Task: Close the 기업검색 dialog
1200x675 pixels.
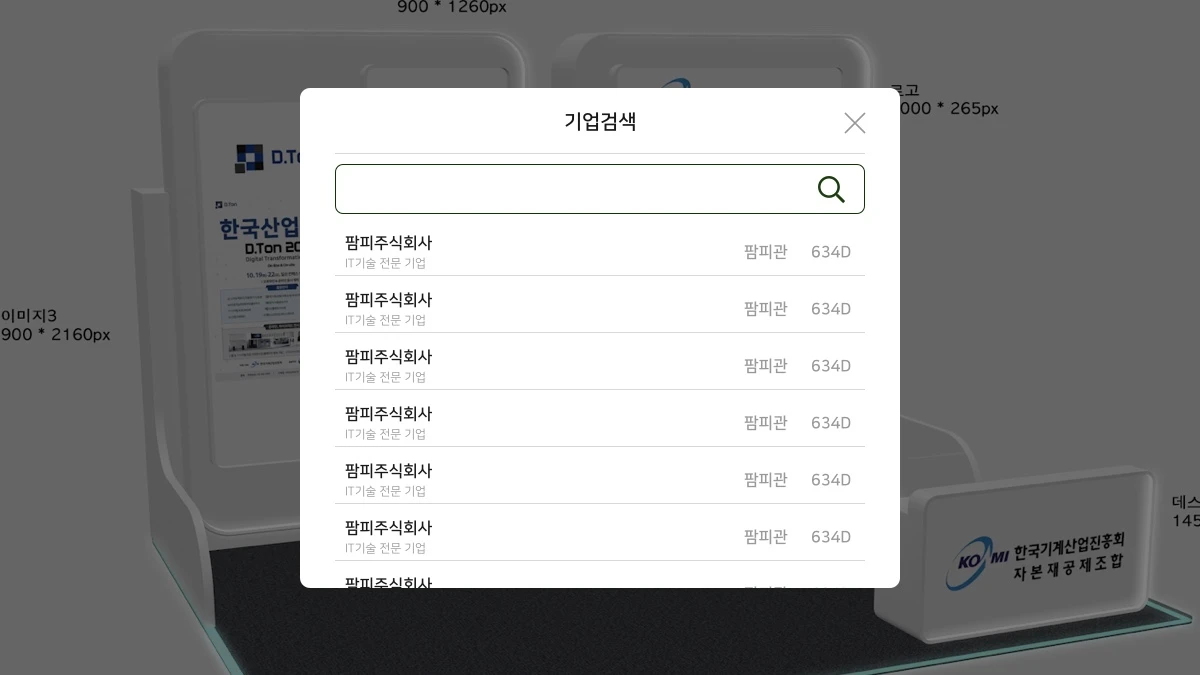Action: (x=854, y=123)
